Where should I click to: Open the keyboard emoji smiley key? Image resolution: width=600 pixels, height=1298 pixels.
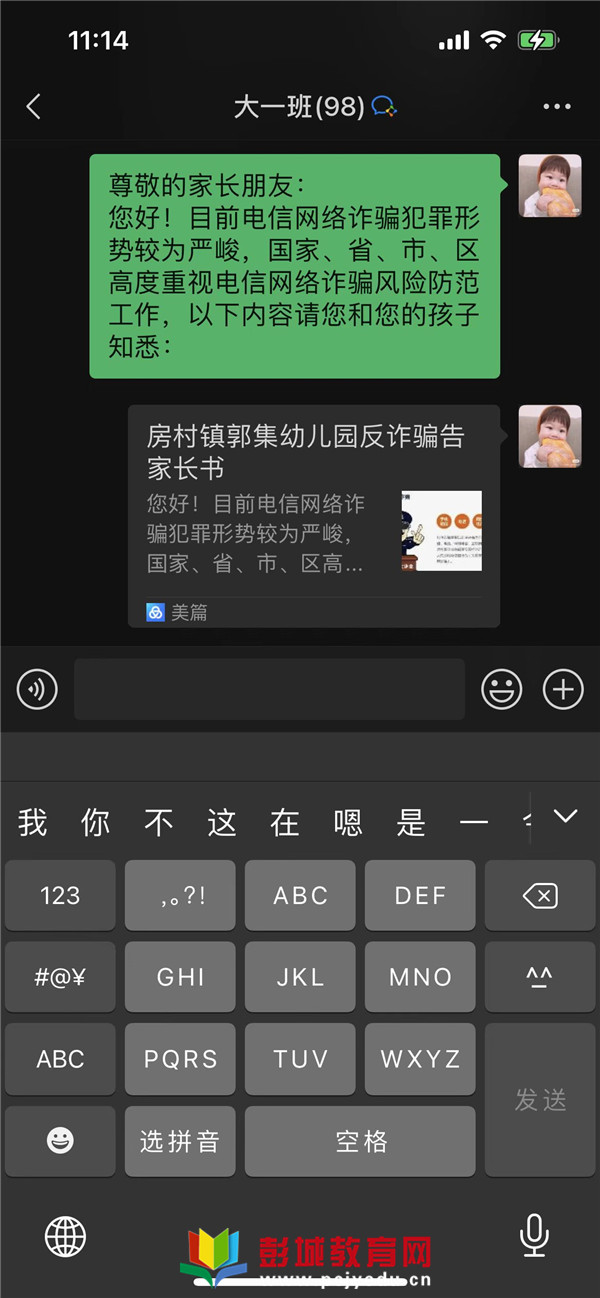[60, 1141]
